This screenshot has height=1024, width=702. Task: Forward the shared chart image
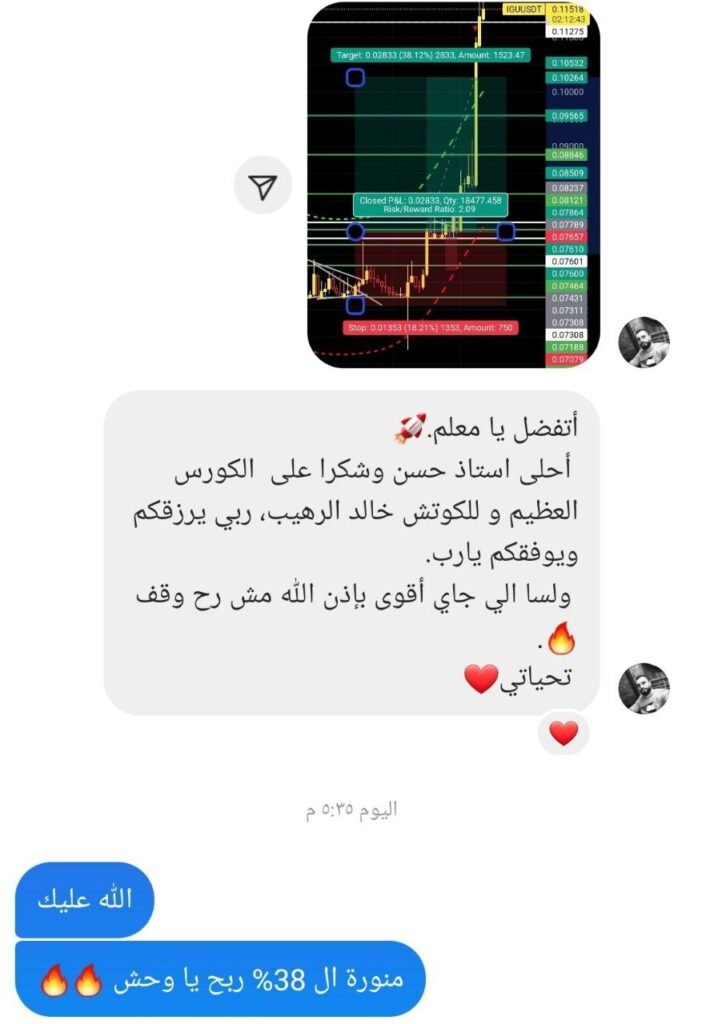(263, 187)
